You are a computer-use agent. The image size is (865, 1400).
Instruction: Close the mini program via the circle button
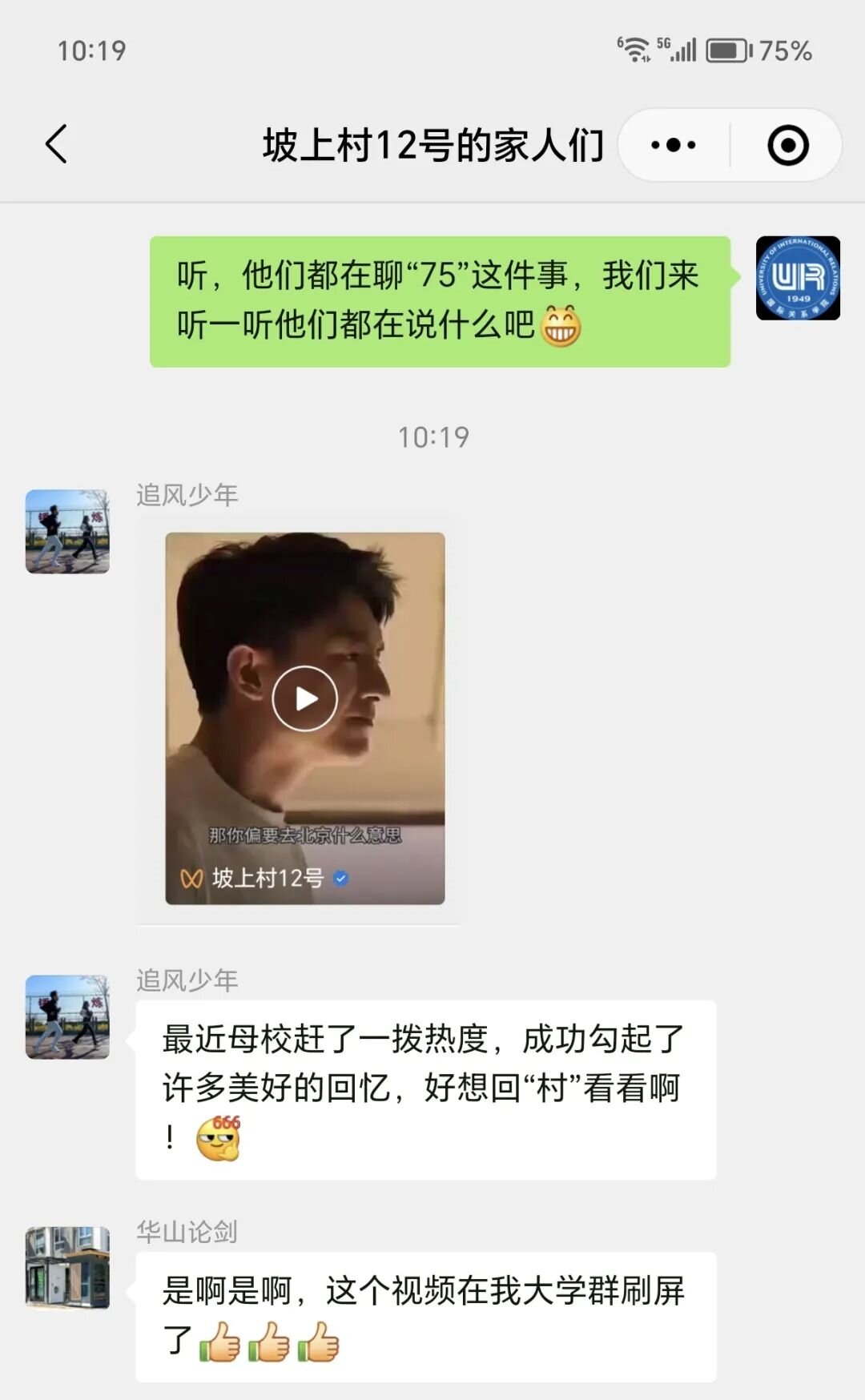pos(787,145)
